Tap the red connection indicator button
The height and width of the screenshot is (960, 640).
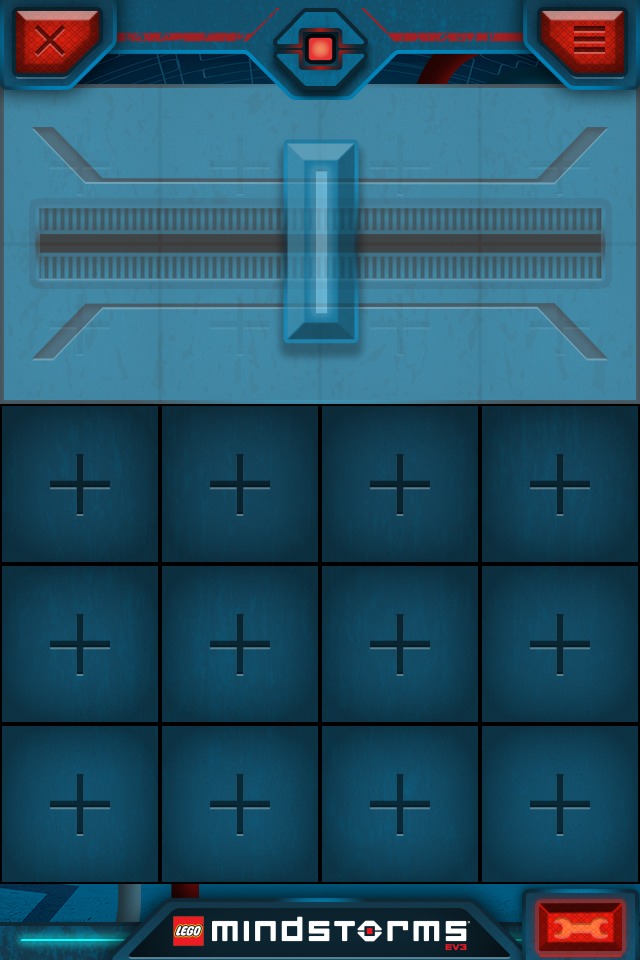pos(320,48)
